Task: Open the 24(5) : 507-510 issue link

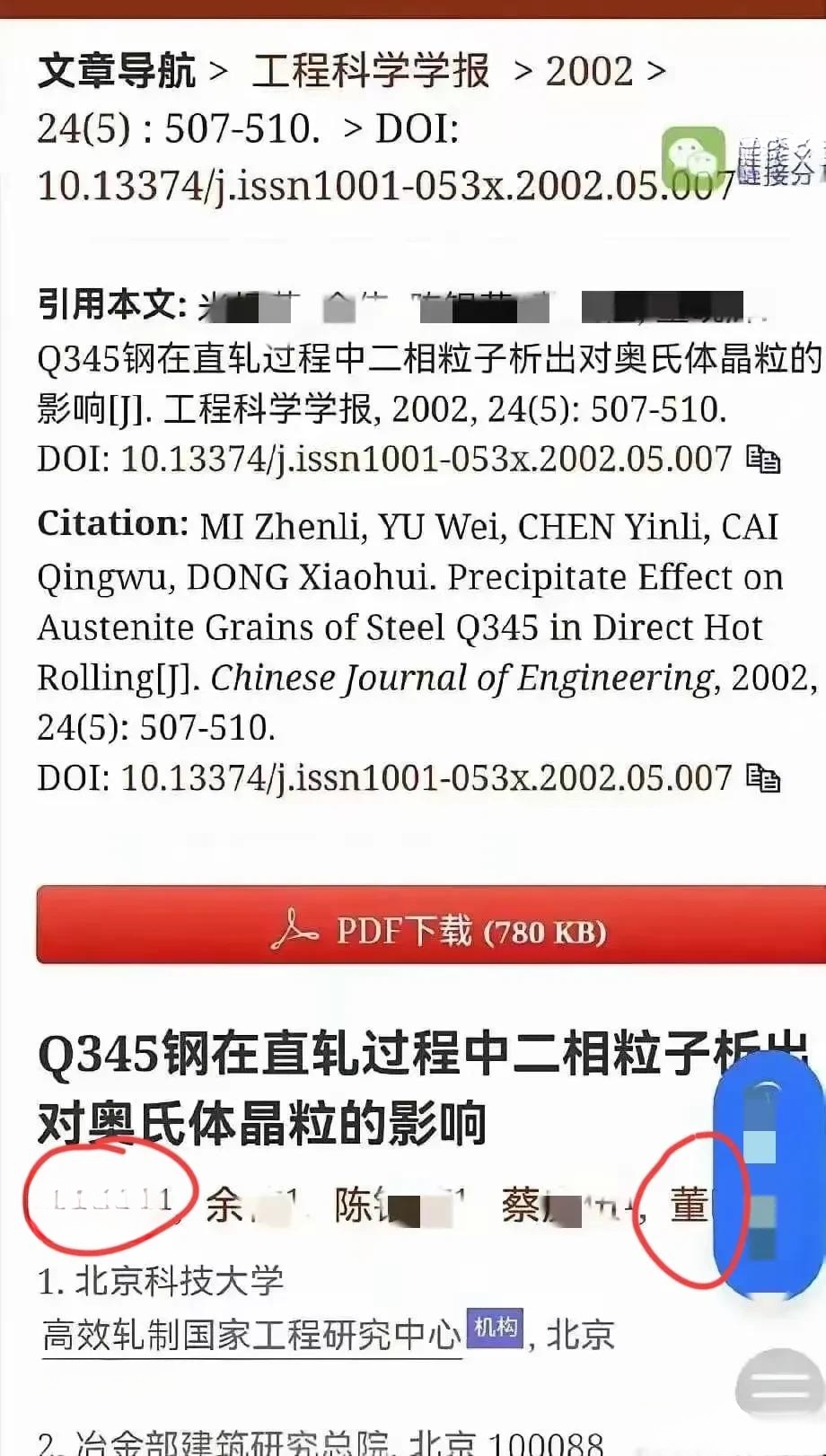Action: click(x=179, y=129)
